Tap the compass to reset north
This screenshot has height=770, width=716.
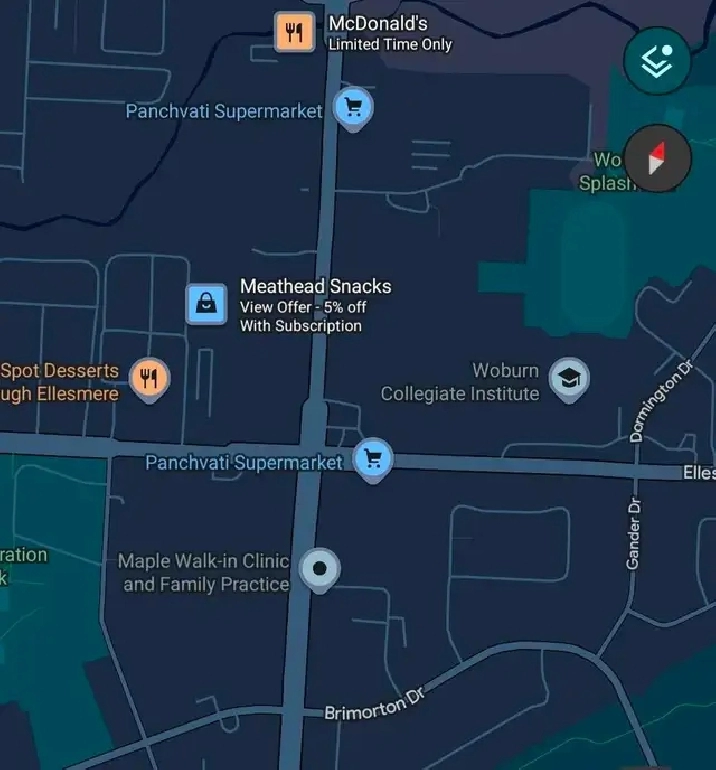(657, 159)
